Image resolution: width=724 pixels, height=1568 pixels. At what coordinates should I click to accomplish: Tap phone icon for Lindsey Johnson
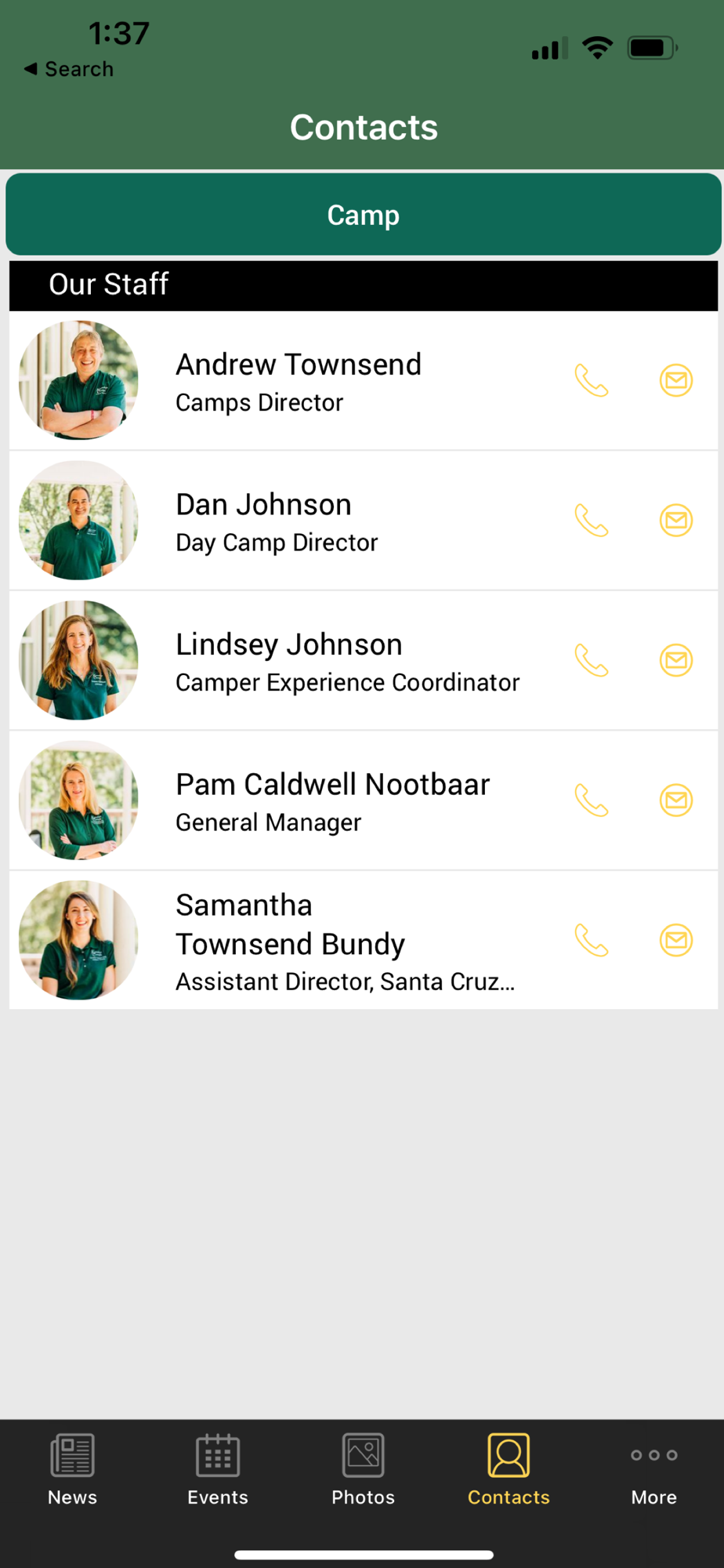tap(592, 660)
